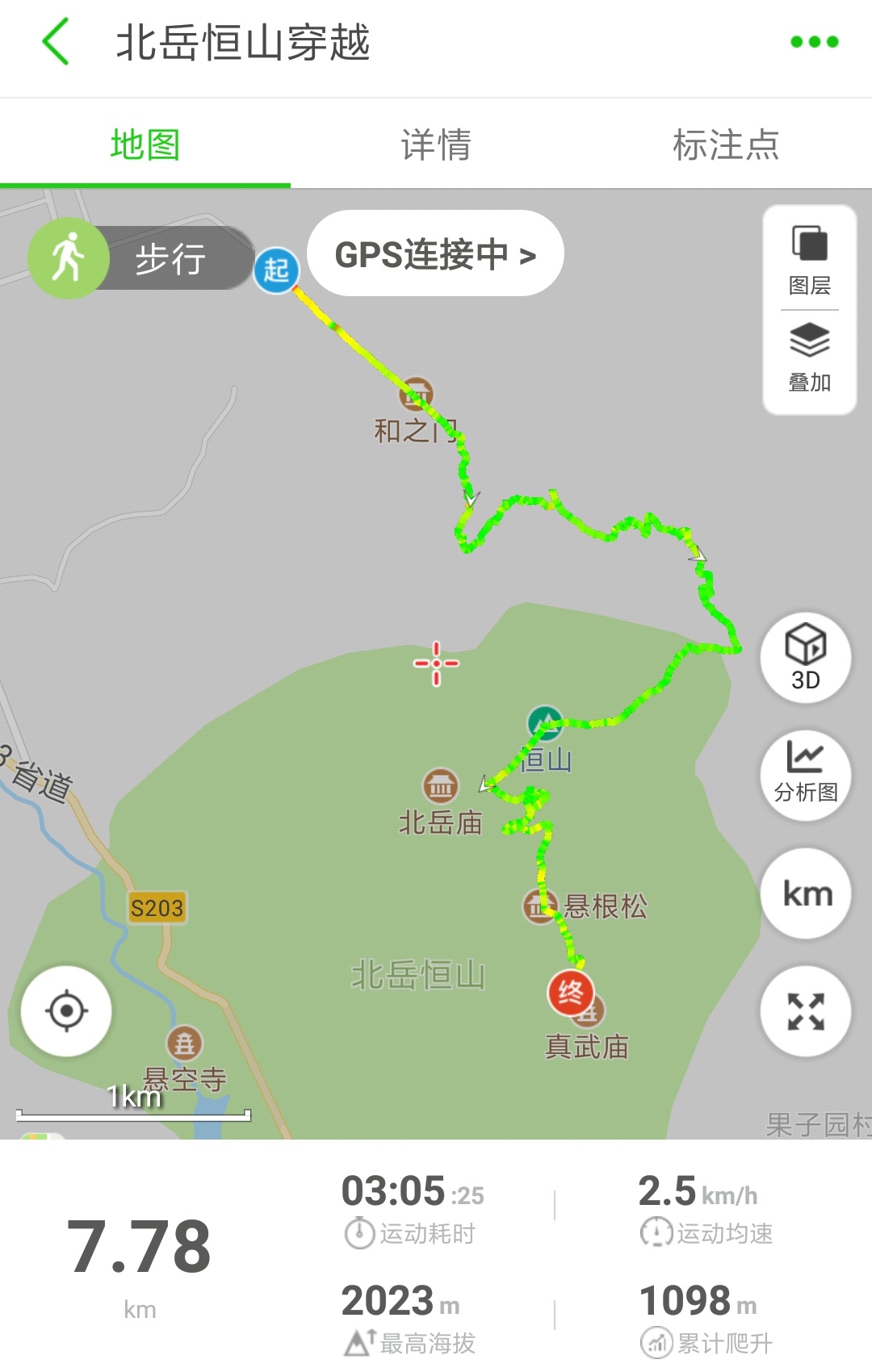Image resolution: width=872 pixels, height=1372 pixels.
Task: Open the 分析图 analysis chart
Action: [805, 773]
